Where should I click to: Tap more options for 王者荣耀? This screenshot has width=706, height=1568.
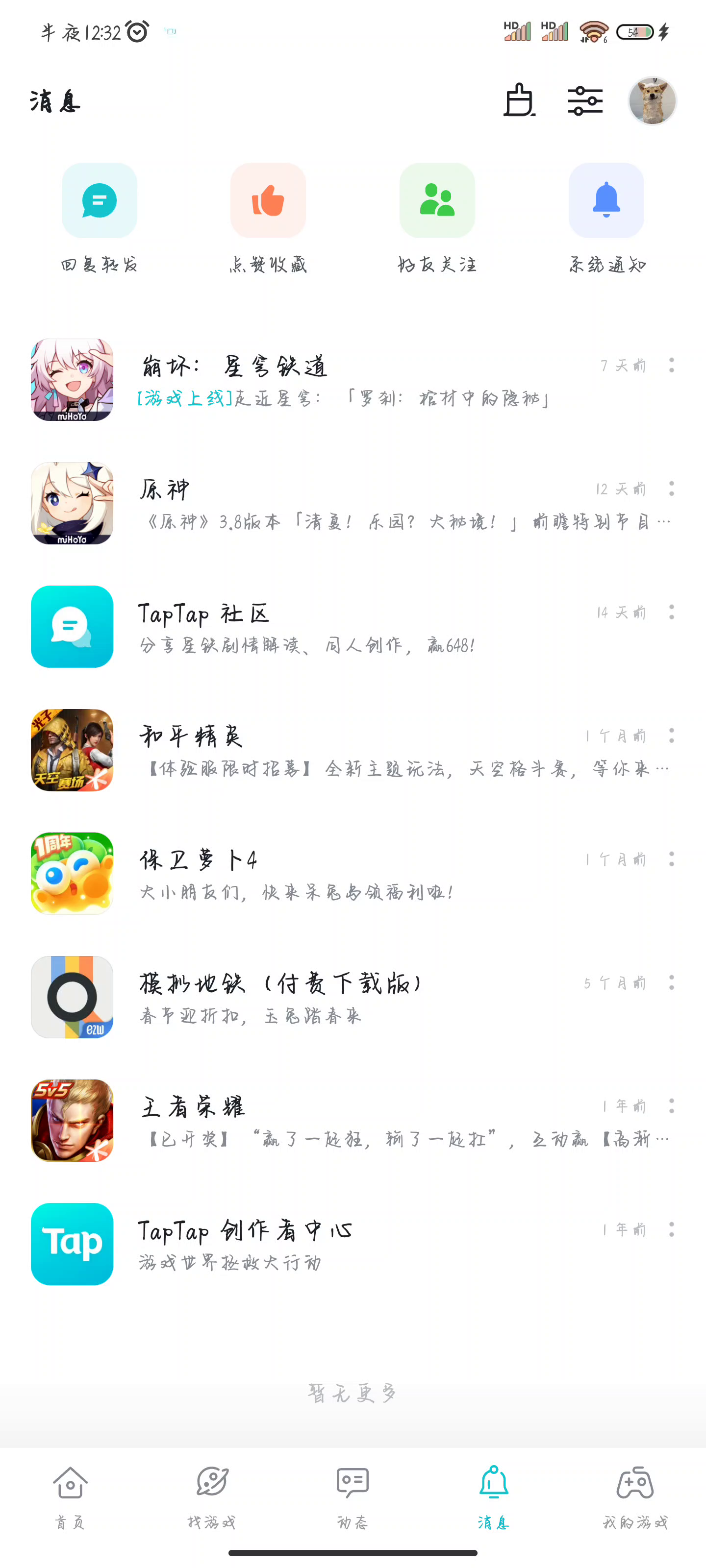coord(671,1105)
